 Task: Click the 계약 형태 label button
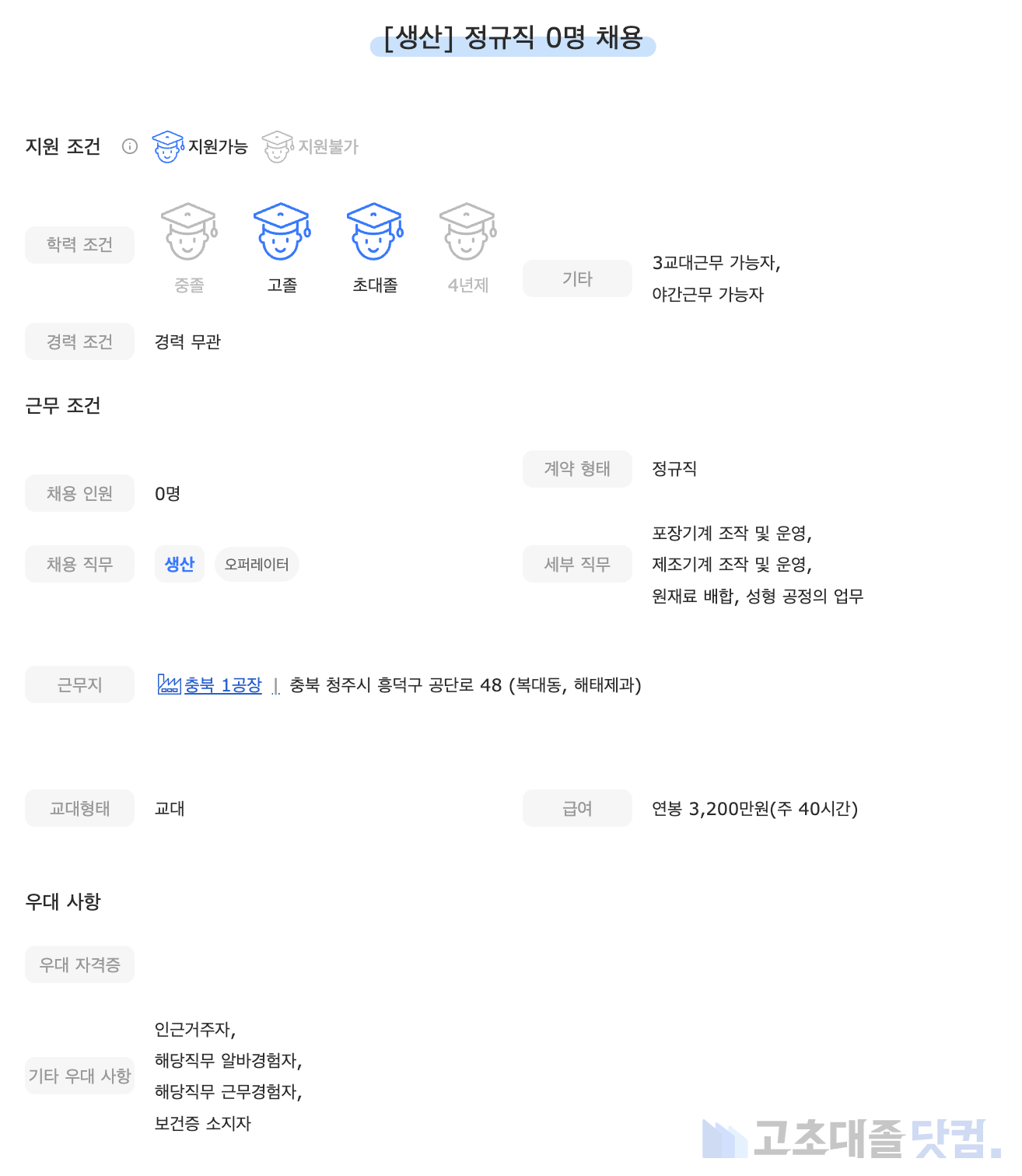point(576,468)
